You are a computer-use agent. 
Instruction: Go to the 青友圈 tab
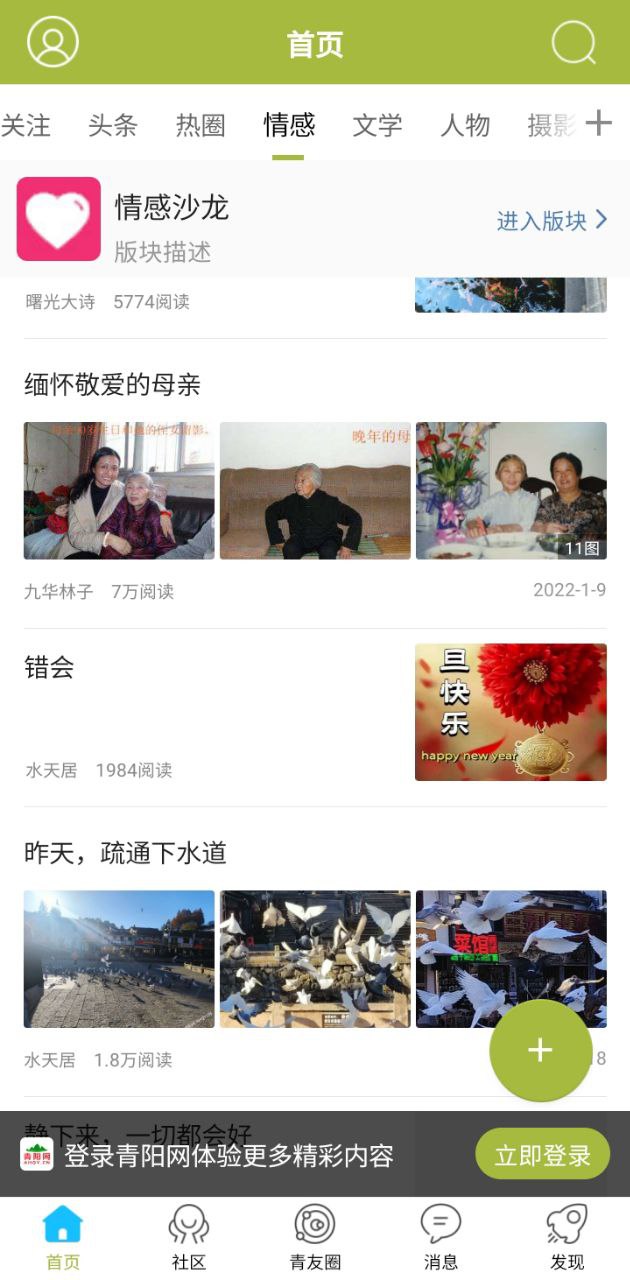tap(315, 1237)
